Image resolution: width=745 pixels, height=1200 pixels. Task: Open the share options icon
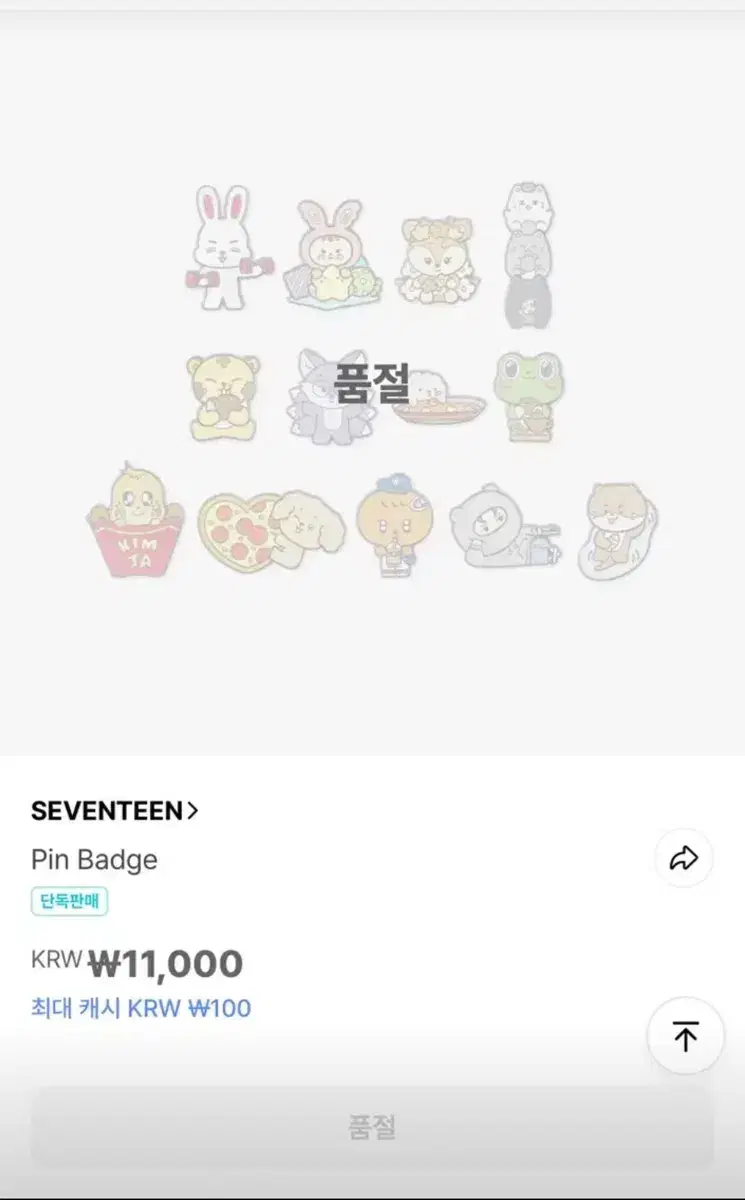[684, 857]
